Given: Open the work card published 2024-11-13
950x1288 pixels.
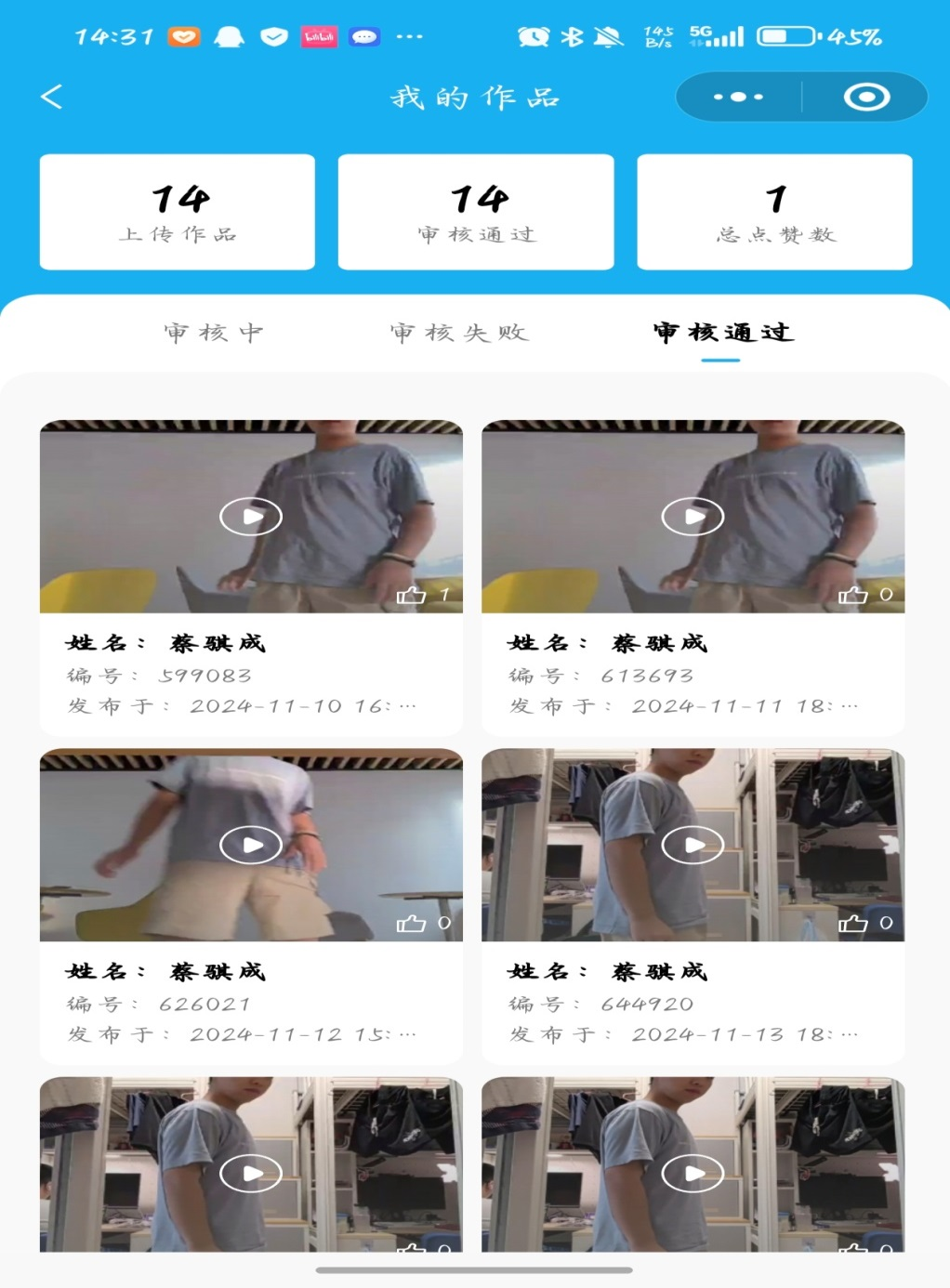Looking at the screenshot, I should [x=693, y=1004].
